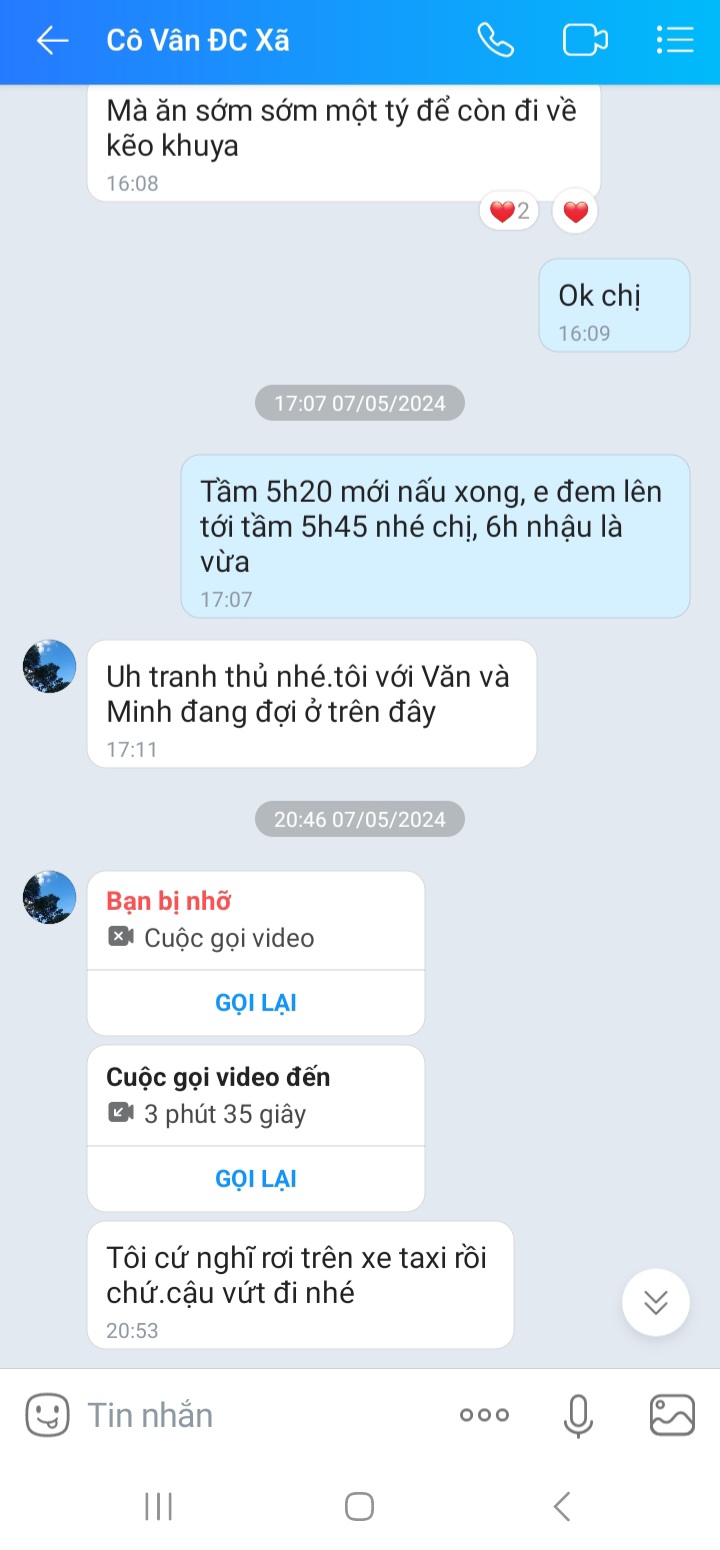Tap the microphone to record voice message
720x1550 pixels.
578,1414
